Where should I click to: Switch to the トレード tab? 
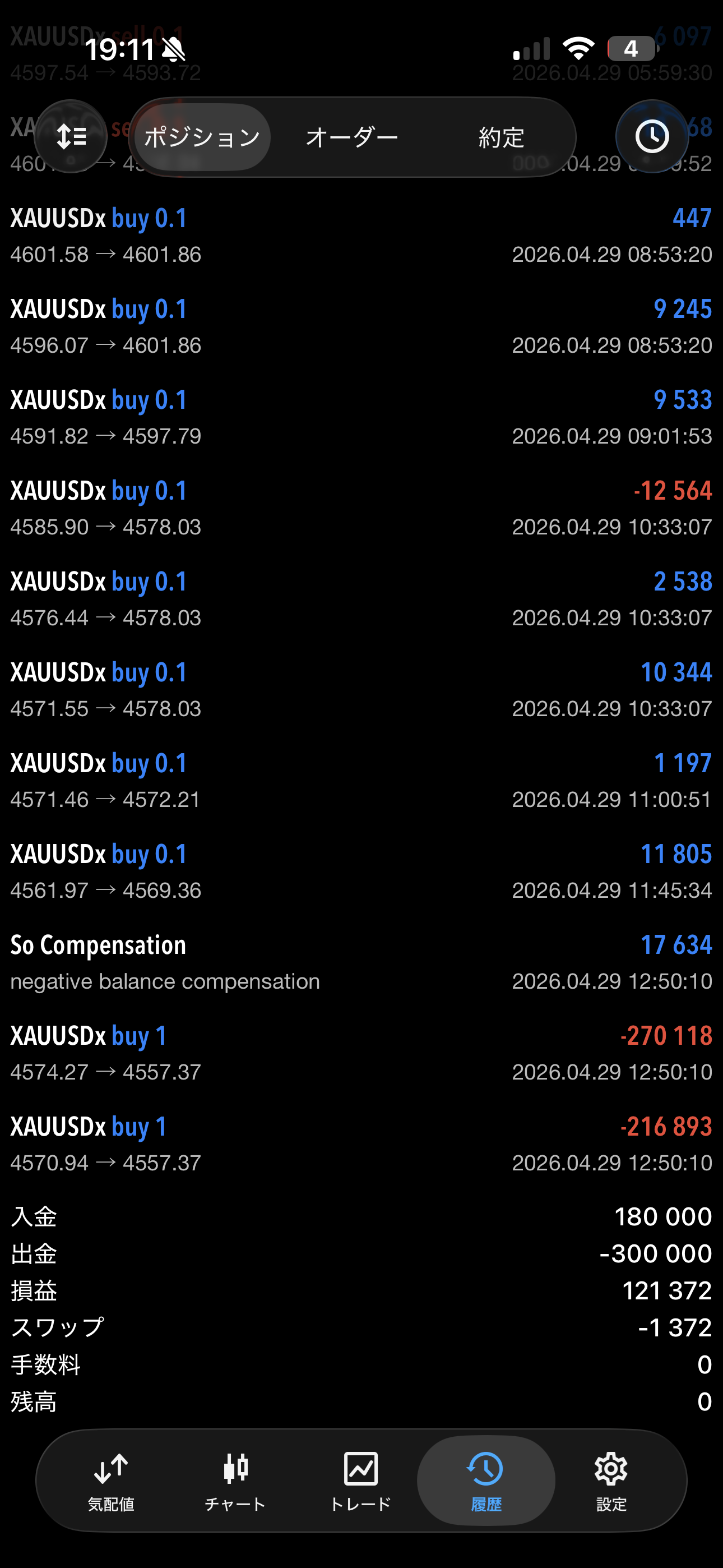point(361,1481)
